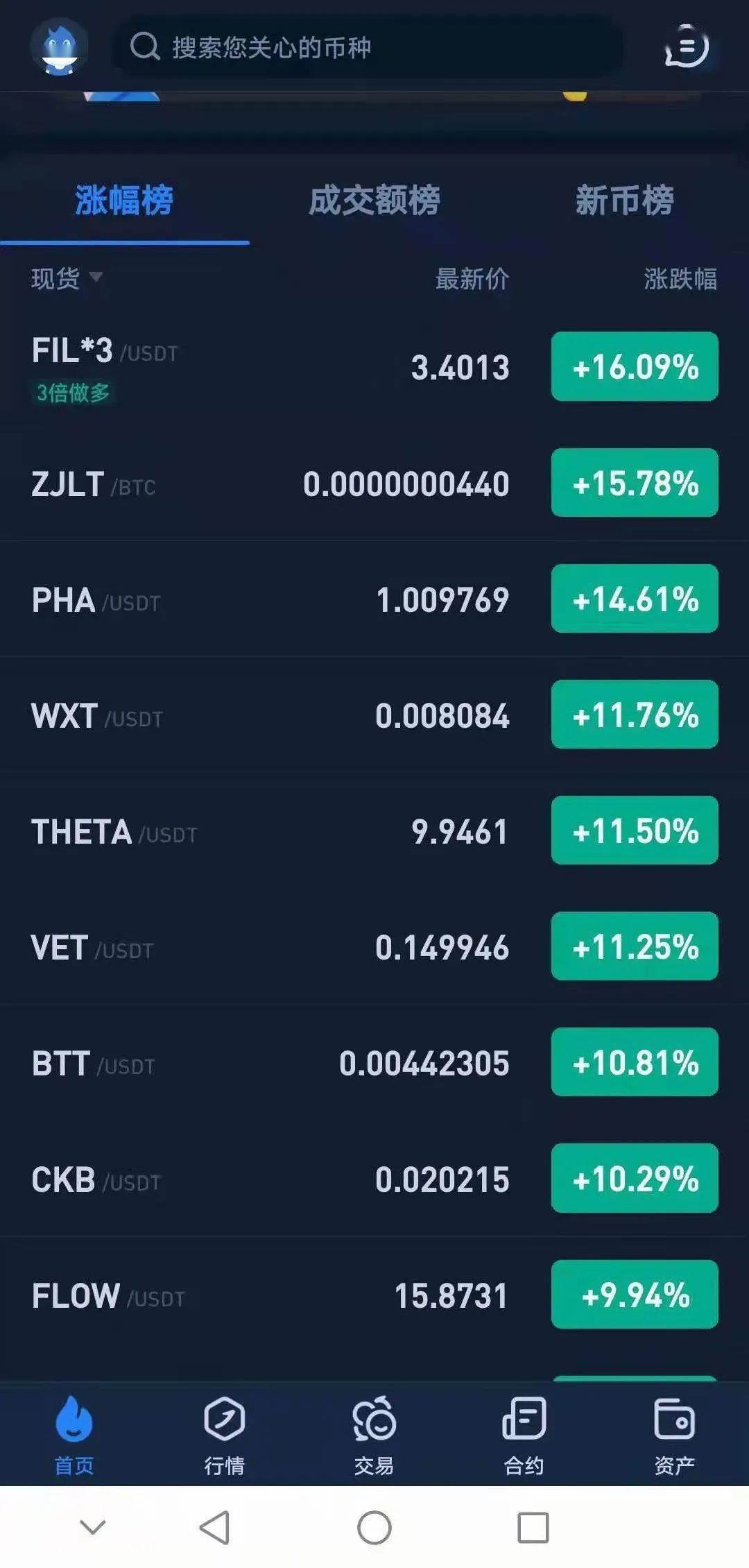Open the profile avatar icon
The image size is (749, 1568).
(x=59, y=46)
